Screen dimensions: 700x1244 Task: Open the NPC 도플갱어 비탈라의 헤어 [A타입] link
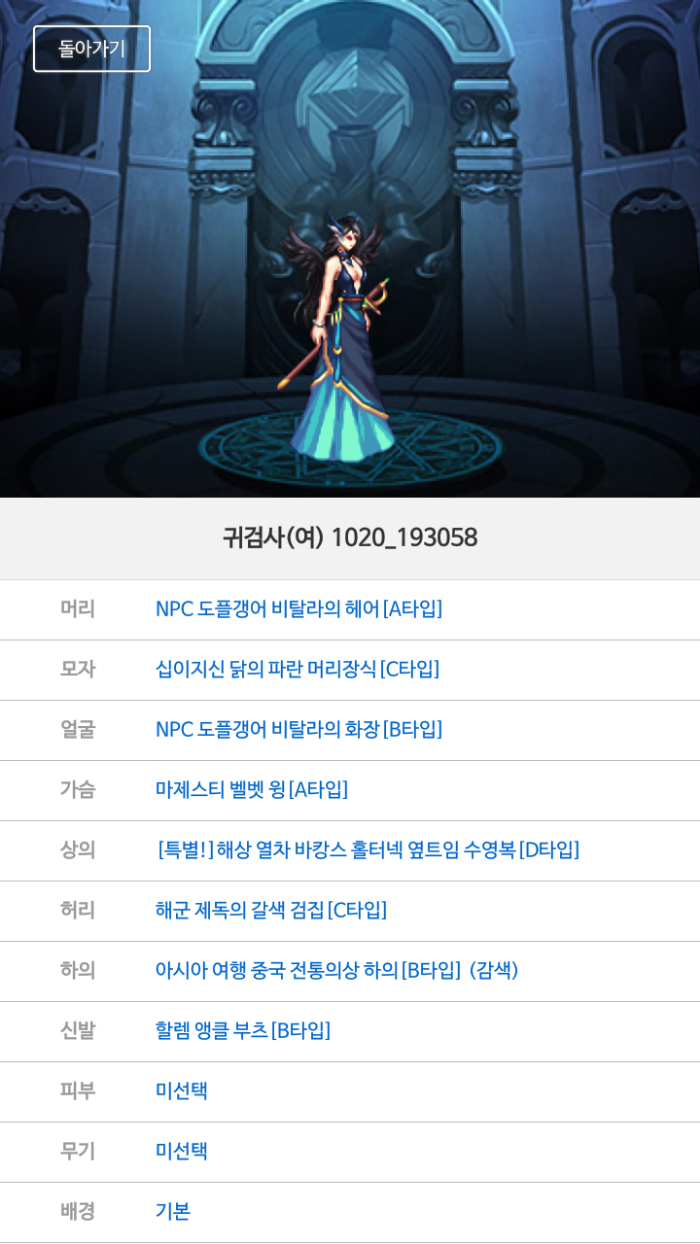(x=298, y=609)
